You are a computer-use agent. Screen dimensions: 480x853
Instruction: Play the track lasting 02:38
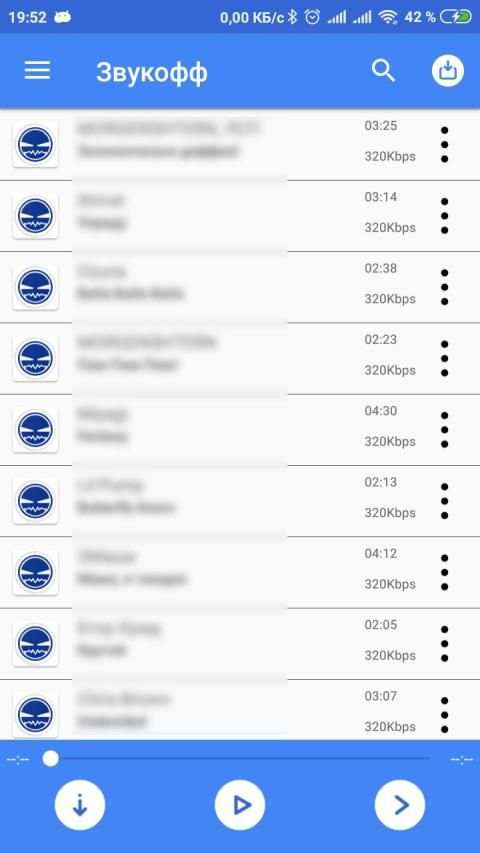[240, 287]
